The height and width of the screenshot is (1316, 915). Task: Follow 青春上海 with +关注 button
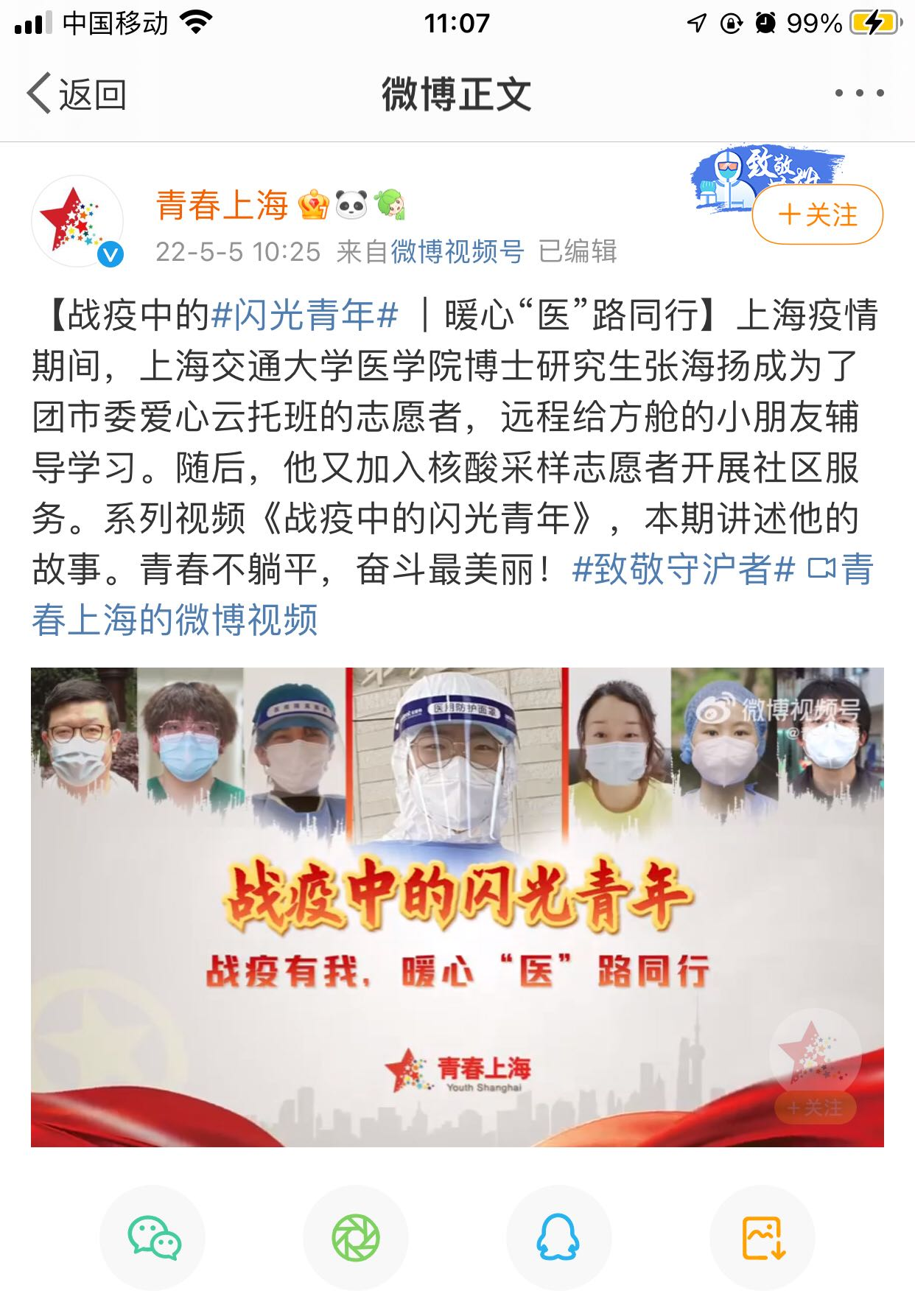pos(817,214)
